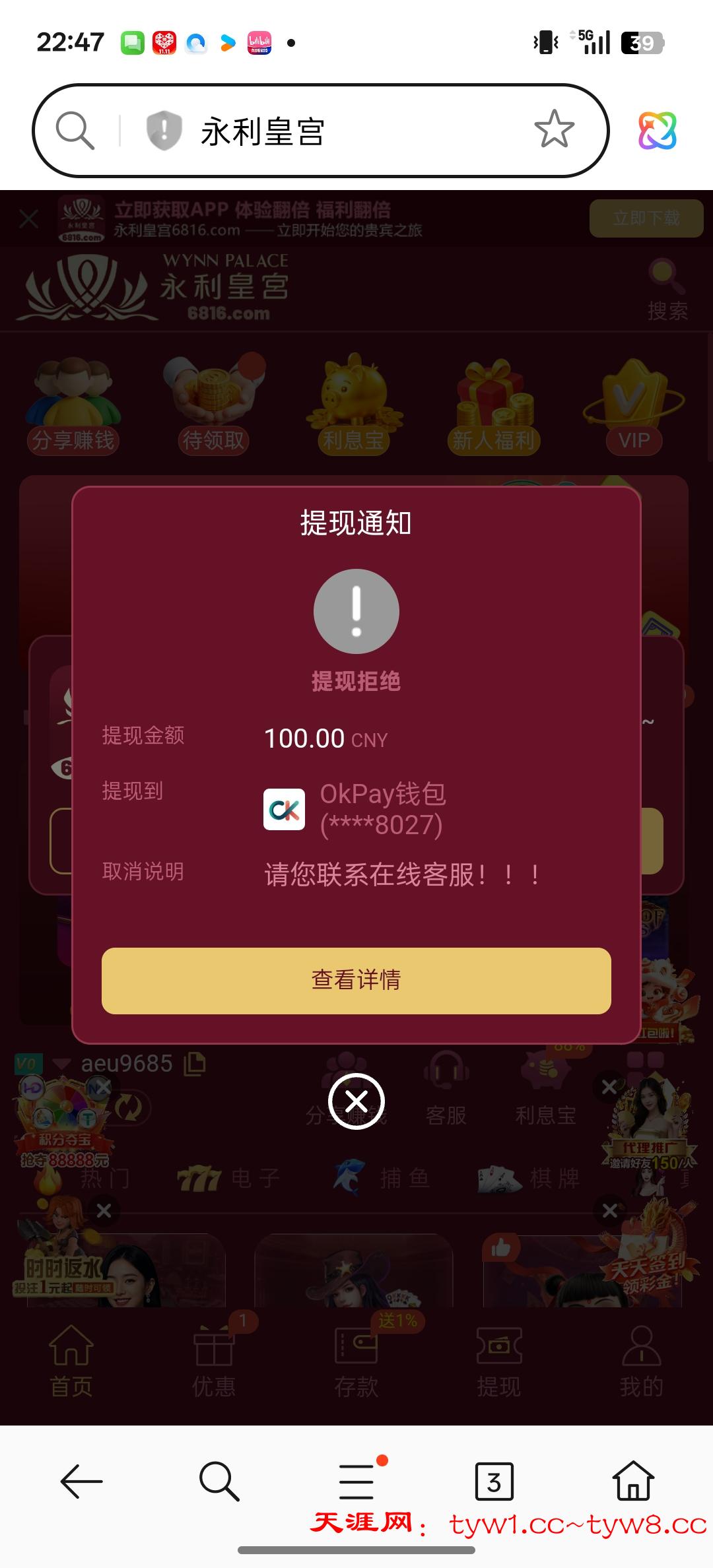713x1568 pixels.
Task: Tap the 立即下载 button on the top banner
Action: [x=646, y=218]
